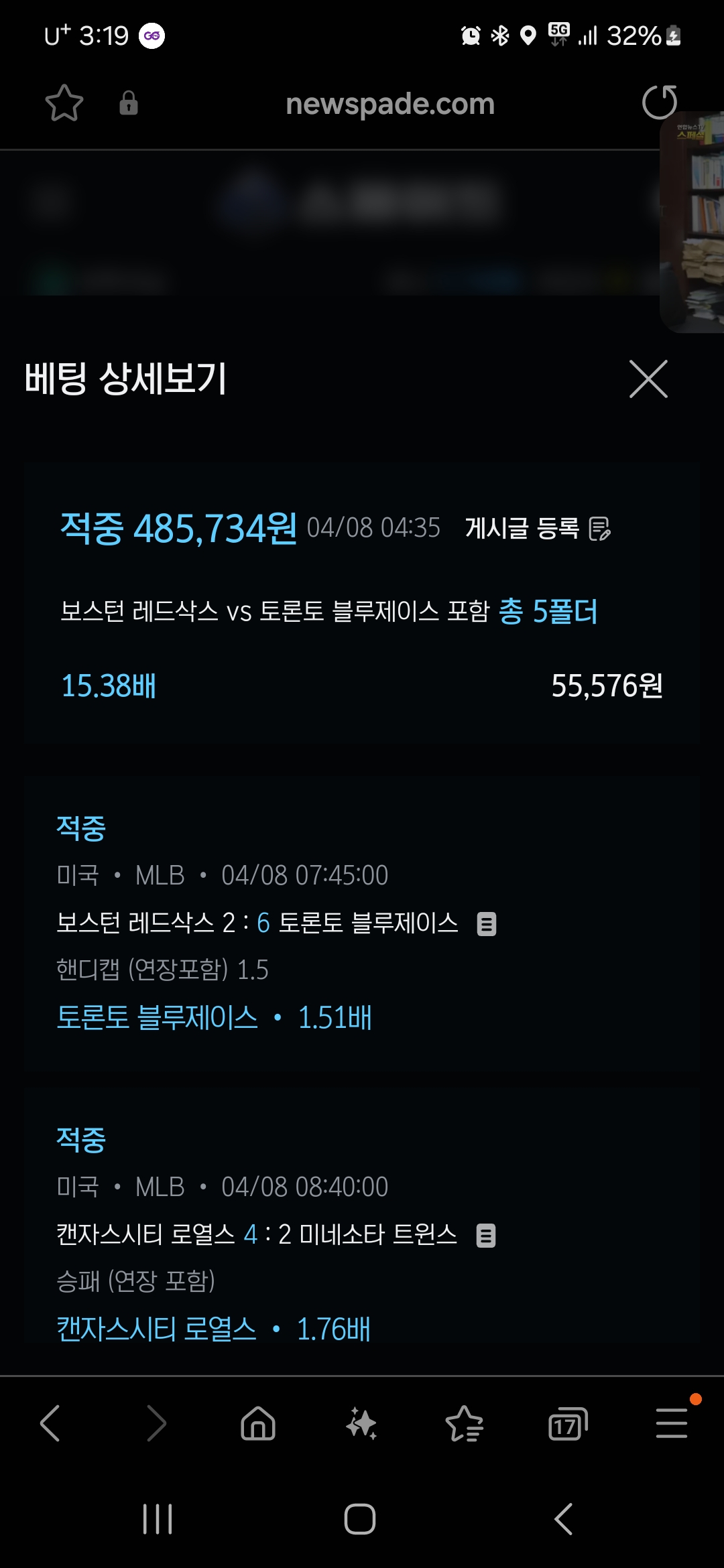Screen dimensions: 724x1568
Task: Go back to the previous page
Action: click(x=50, y=1423)
